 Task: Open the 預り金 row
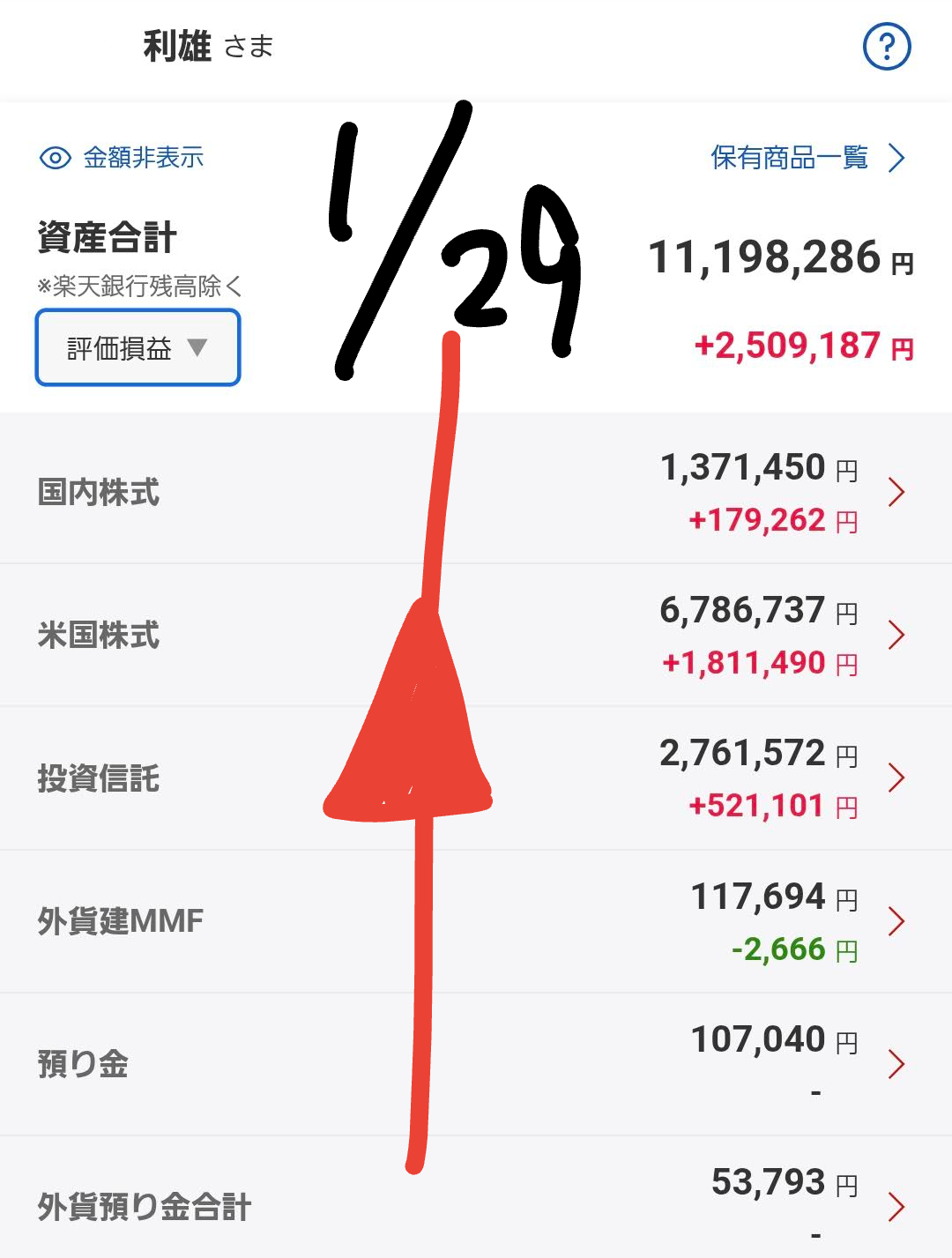tap(476, 1064)
